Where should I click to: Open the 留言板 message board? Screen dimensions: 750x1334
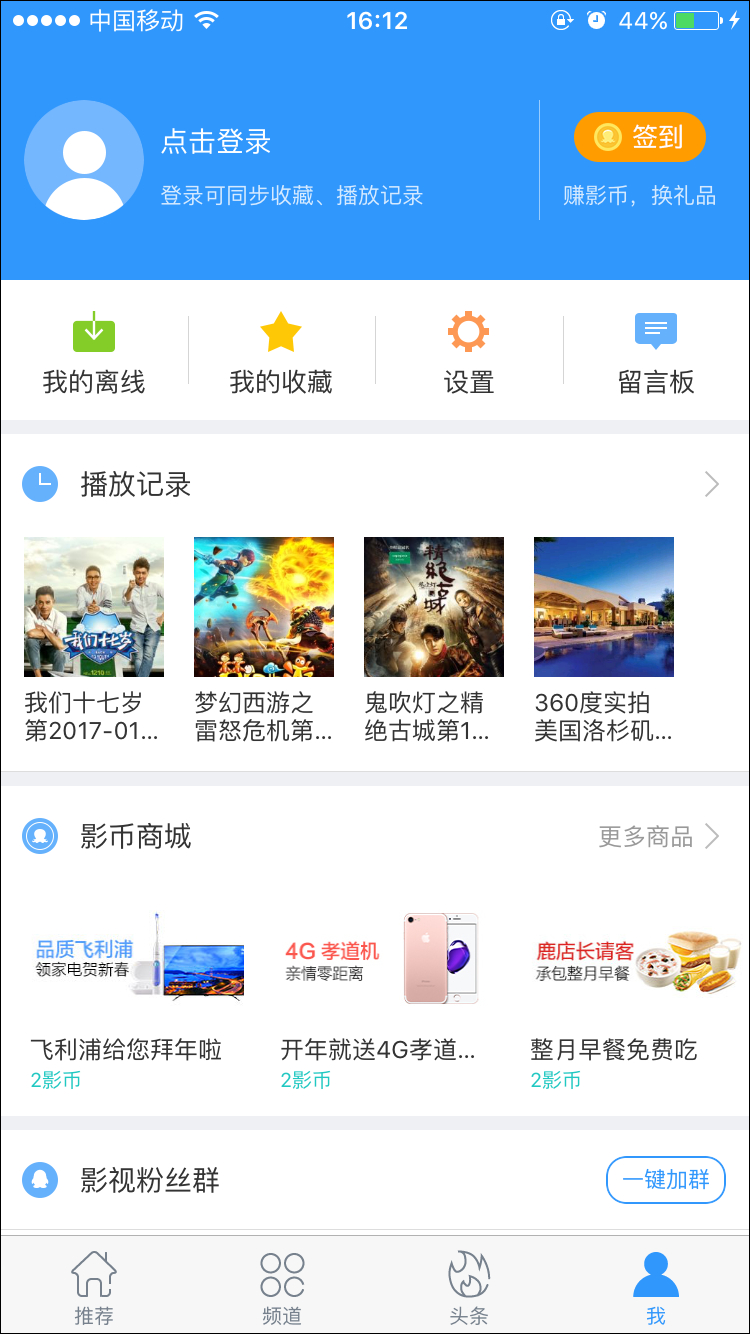click(x=656, y=352)
